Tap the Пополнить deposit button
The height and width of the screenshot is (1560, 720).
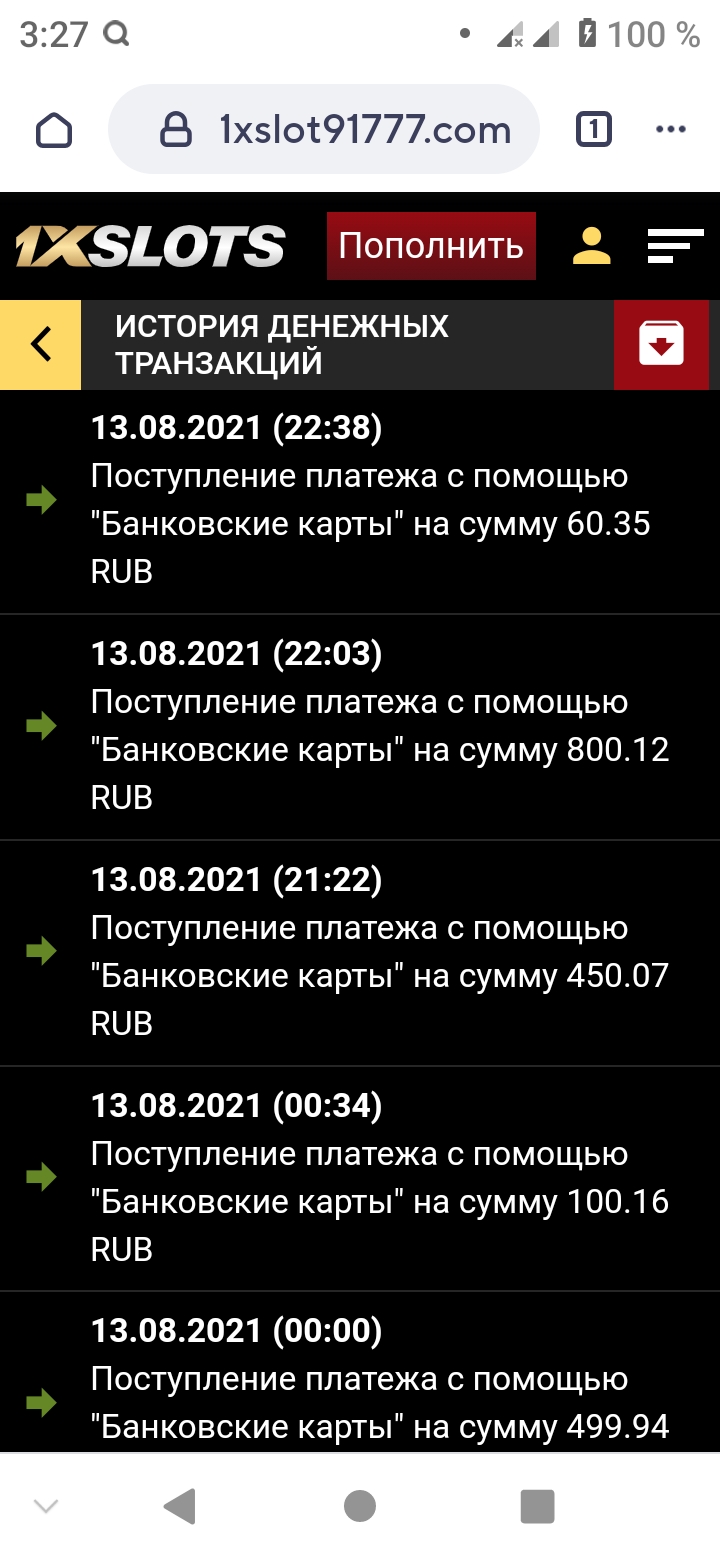(x=431, y=246)
